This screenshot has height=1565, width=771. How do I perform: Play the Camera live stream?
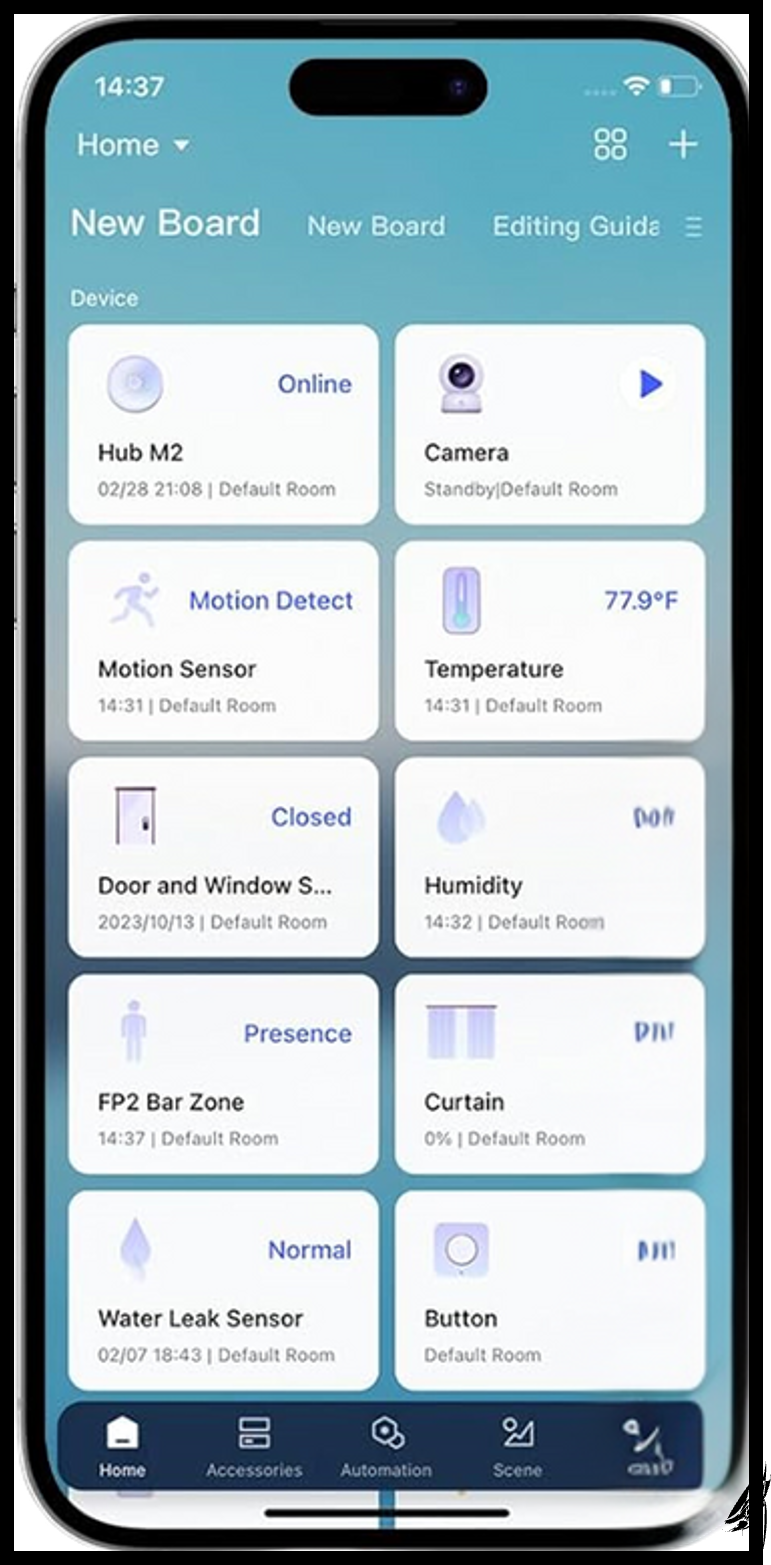tap(650, 384)
